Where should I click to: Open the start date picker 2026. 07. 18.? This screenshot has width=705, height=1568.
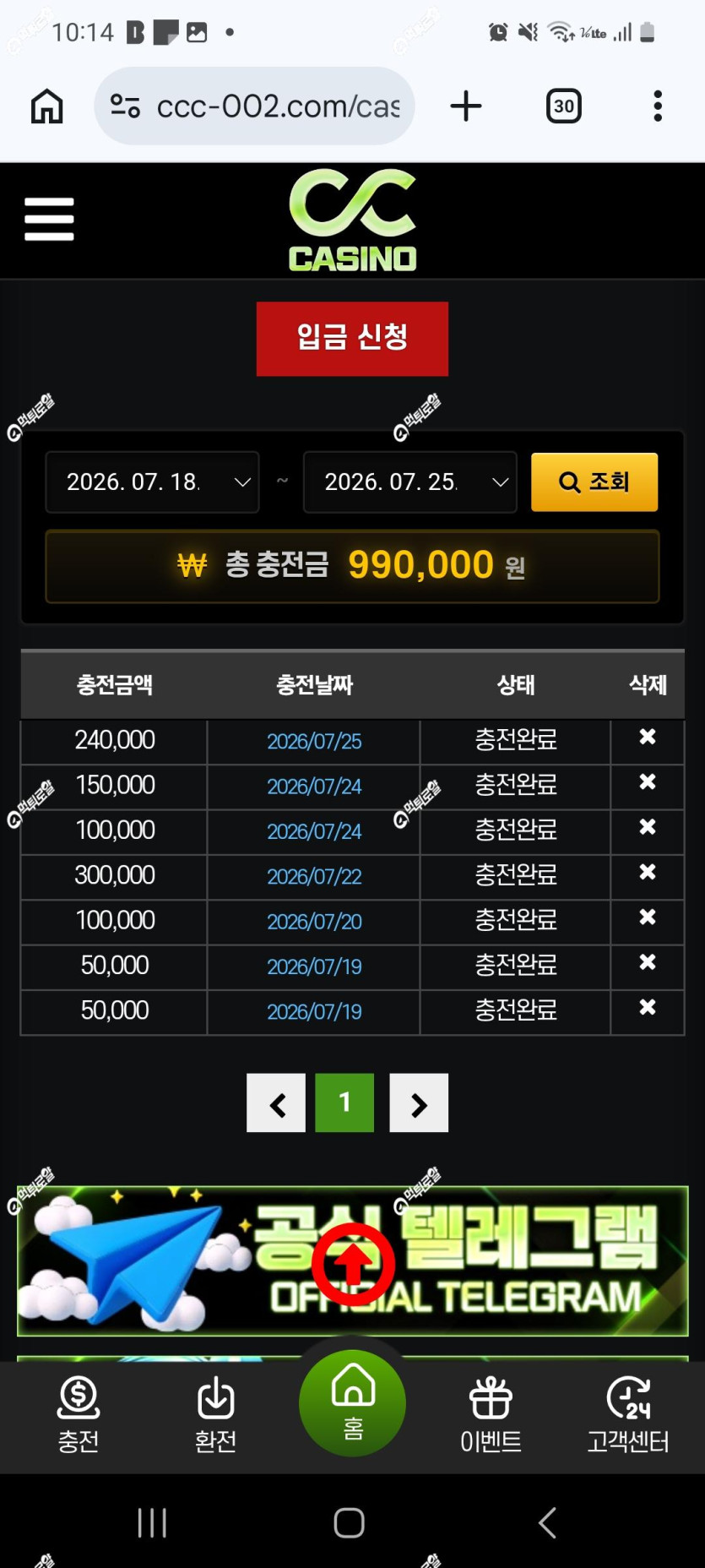click(x=152, y=482)
